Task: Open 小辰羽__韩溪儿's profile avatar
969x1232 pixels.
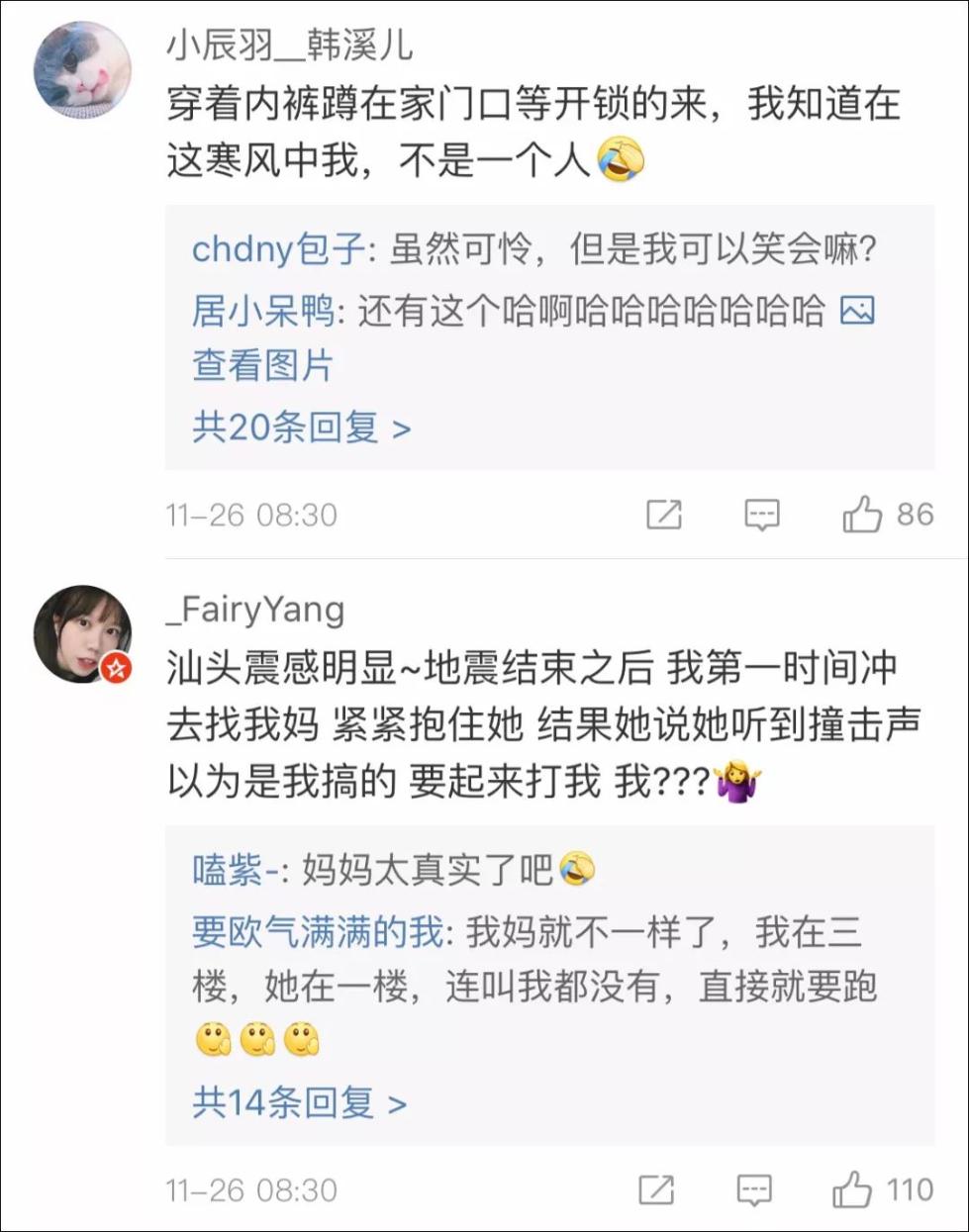Action: [83, 69]
